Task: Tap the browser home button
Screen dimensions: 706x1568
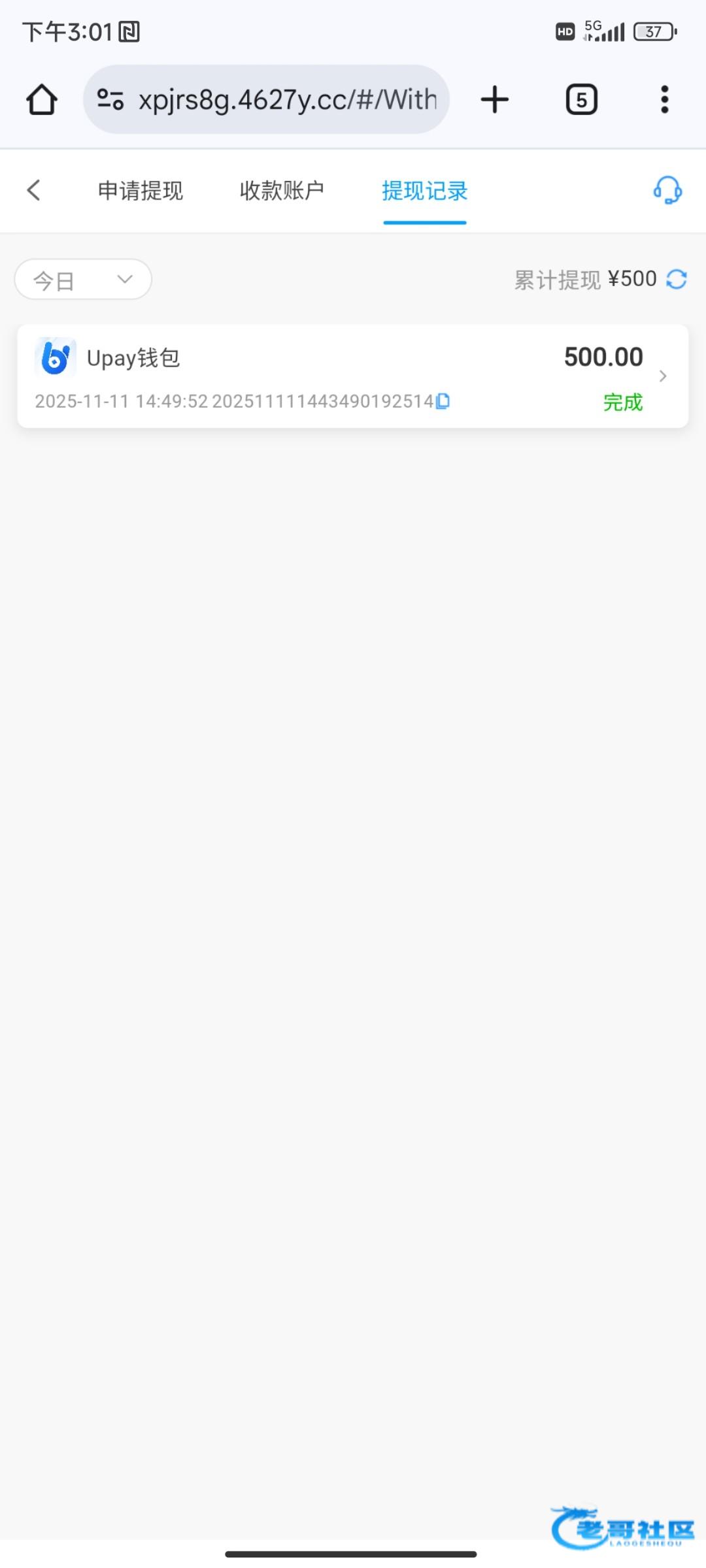Action: pyautogui.click(x=42, y=99)
